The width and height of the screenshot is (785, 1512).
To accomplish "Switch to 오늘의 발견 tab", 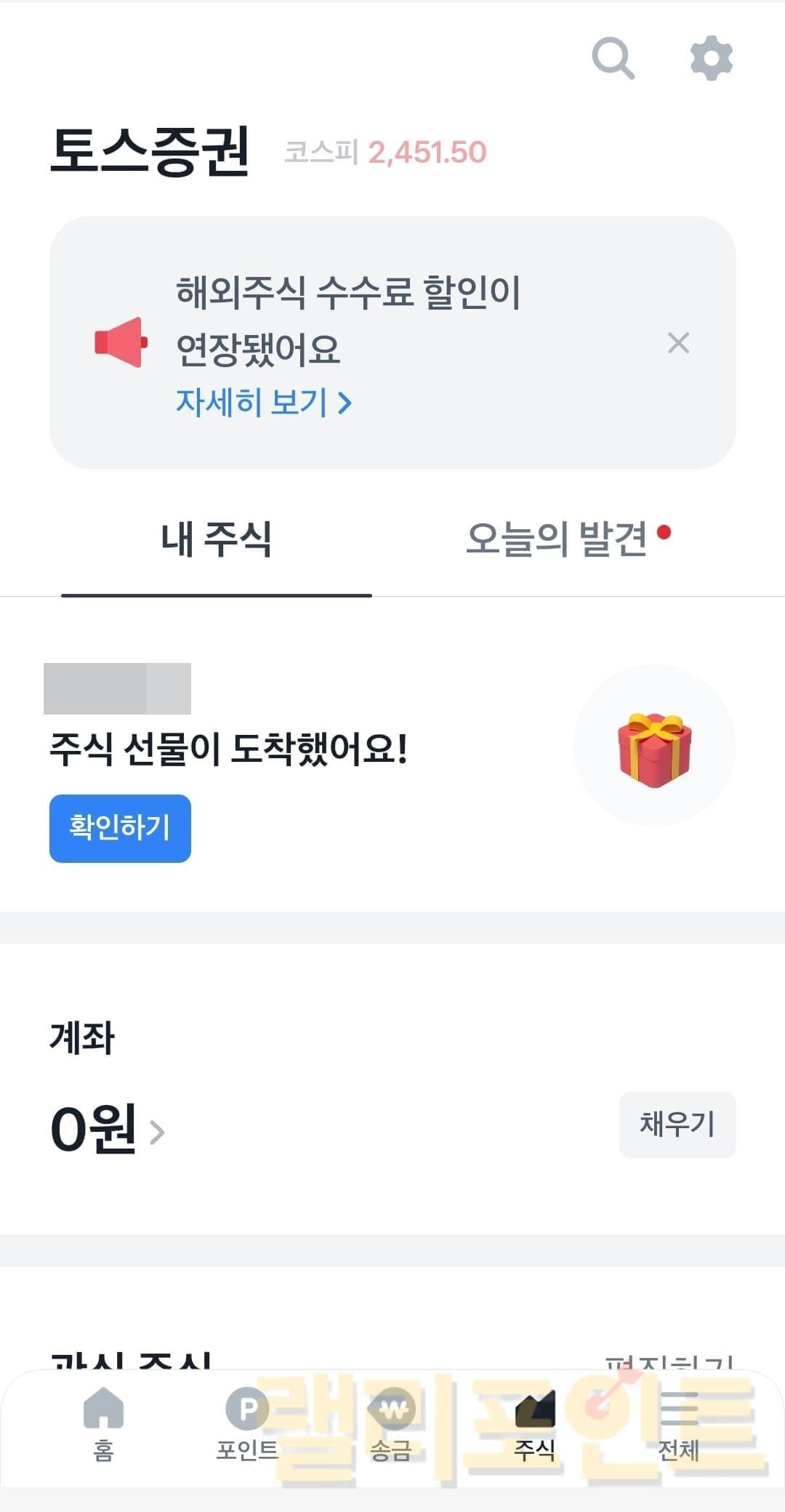I will (557, 539).
